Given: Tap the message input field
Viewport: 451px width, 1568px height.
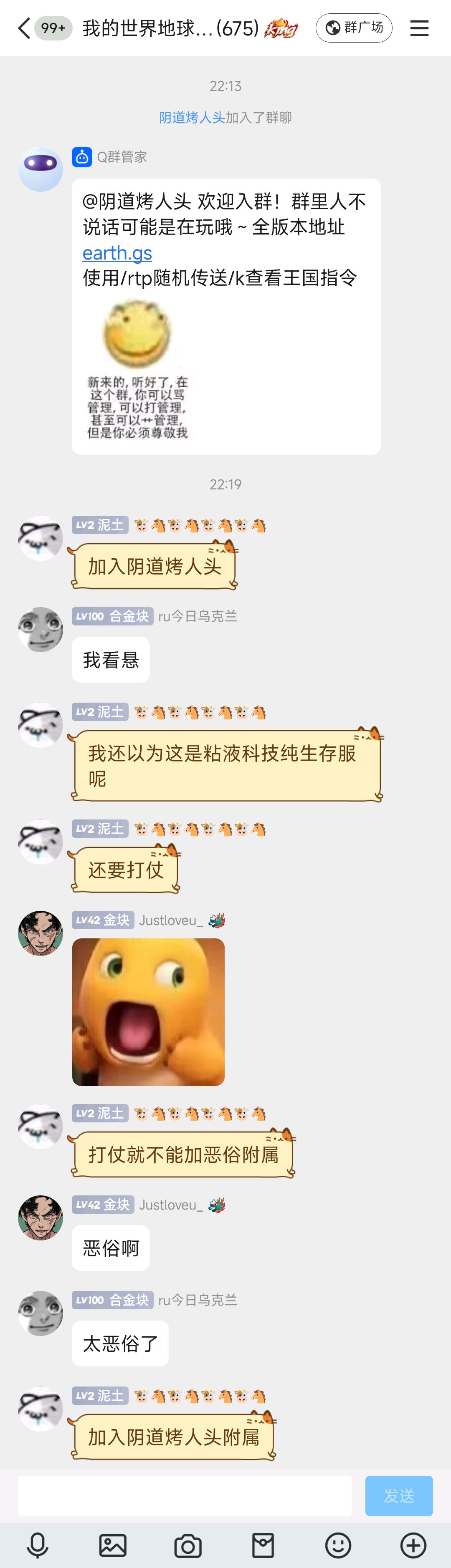Looking at the screenshot, I should point(185,1495).
